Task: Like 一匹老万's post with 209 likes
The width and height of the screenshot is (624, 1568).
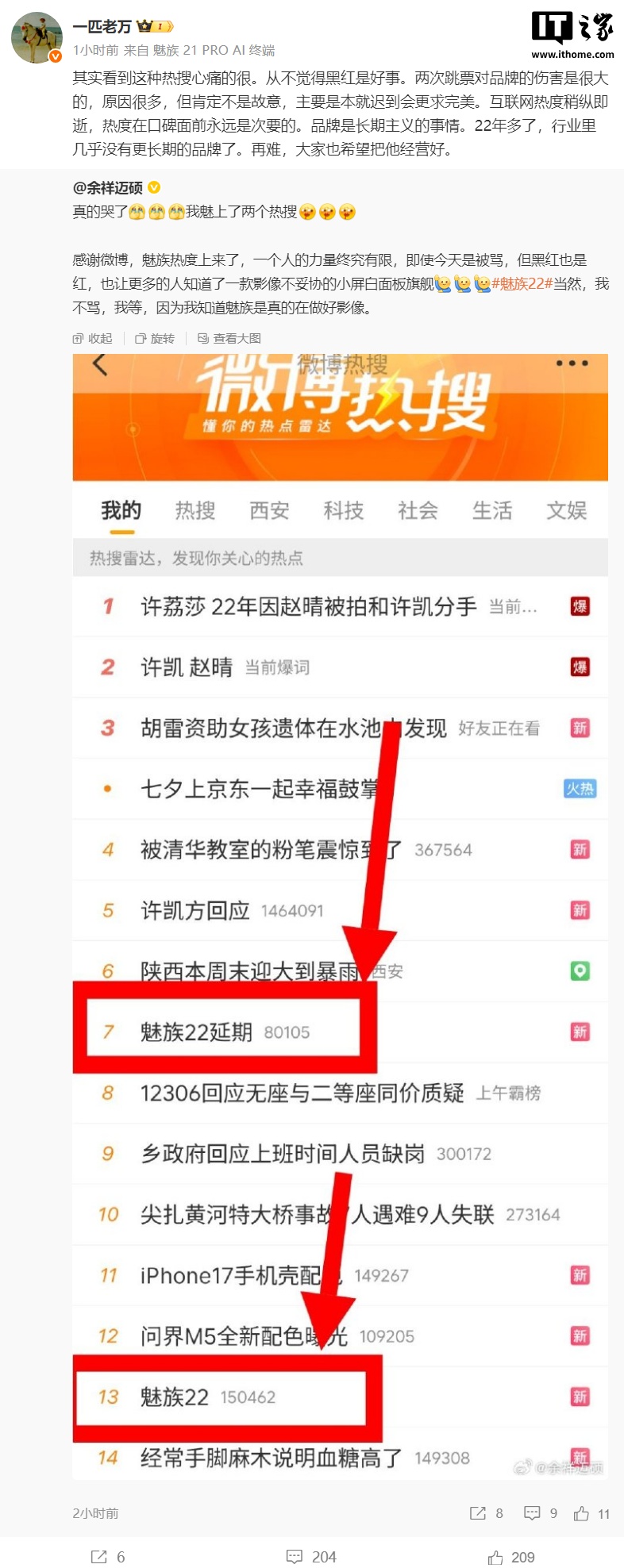Action: 511,1557
